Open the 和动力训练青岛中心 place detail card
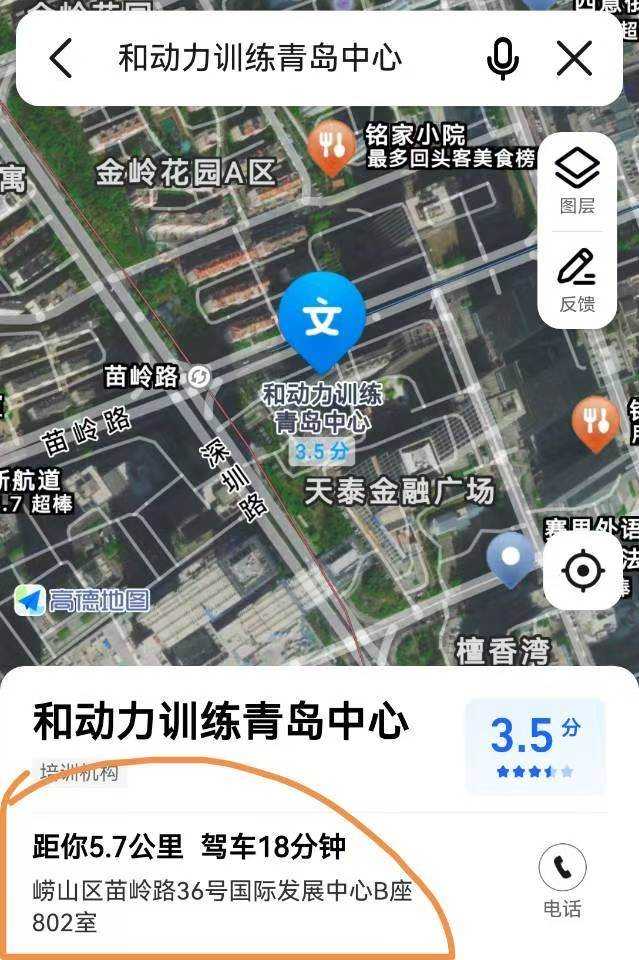The width and height of the screenshot is (639, 960). [221, 722]
